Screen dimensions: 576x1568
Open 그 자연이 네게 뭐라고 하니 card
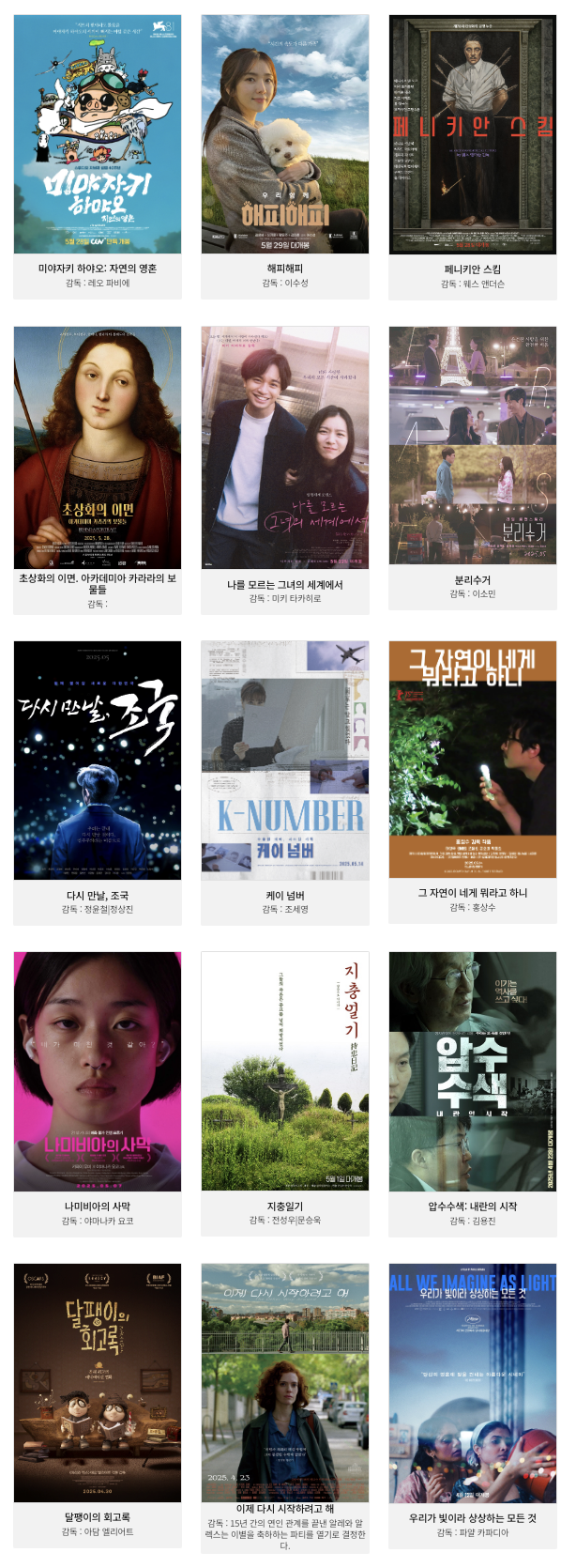pos(473,761)
